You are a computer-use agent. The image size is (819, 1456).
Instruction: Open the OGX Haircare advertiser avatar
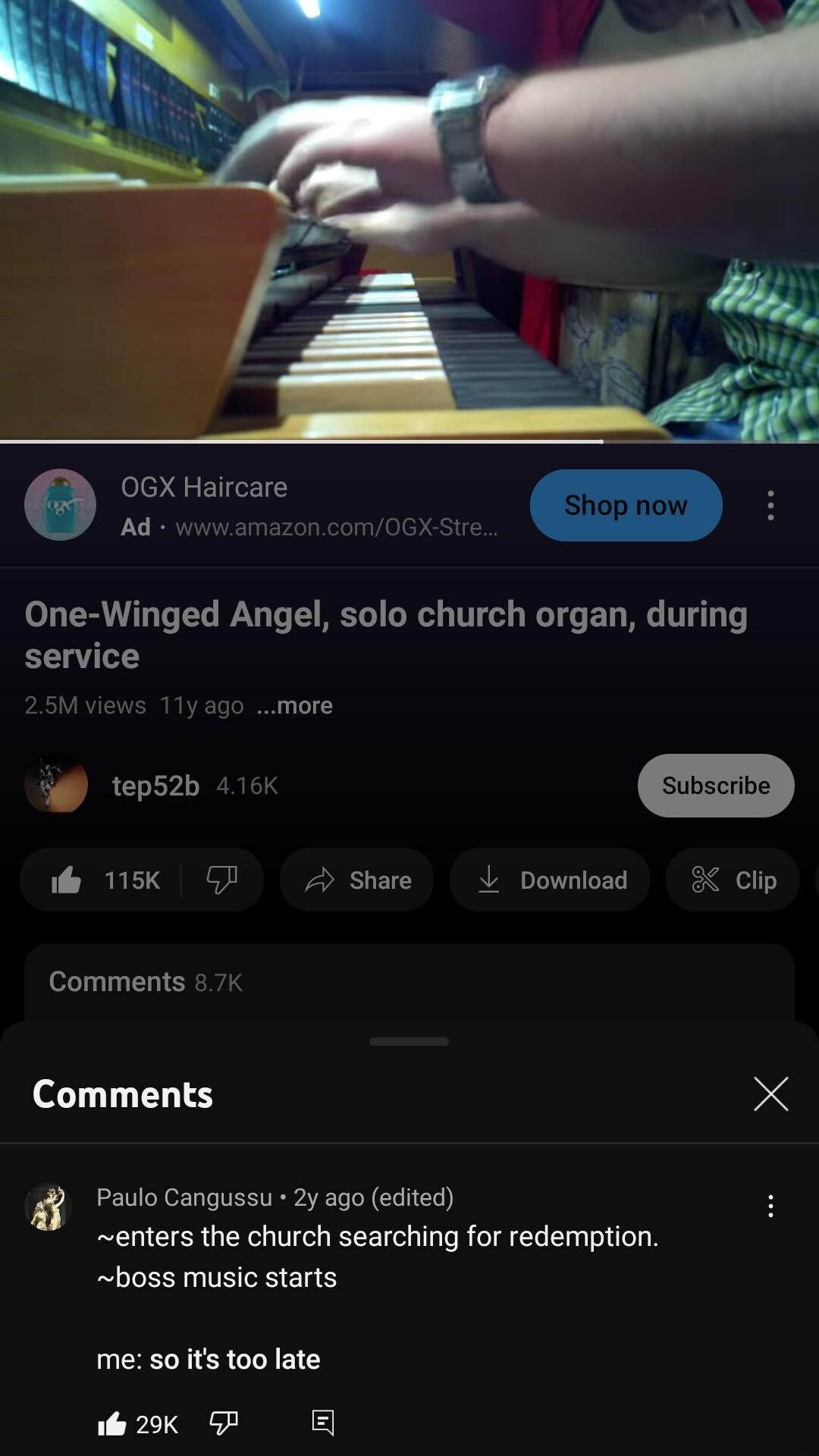[x=60, y=505]
